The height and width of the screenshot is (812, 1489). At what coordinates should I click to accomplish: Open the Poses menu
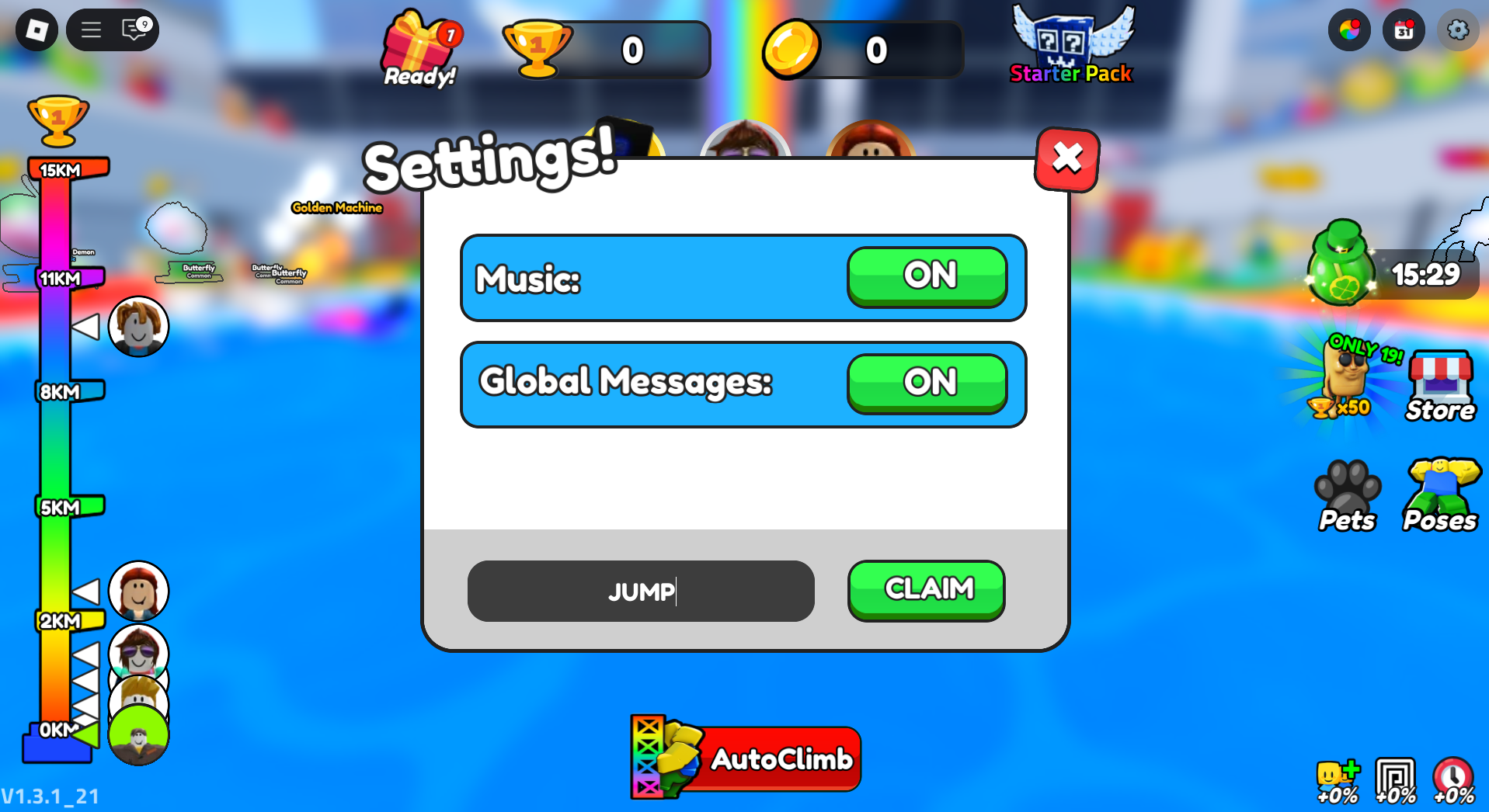1440,495
